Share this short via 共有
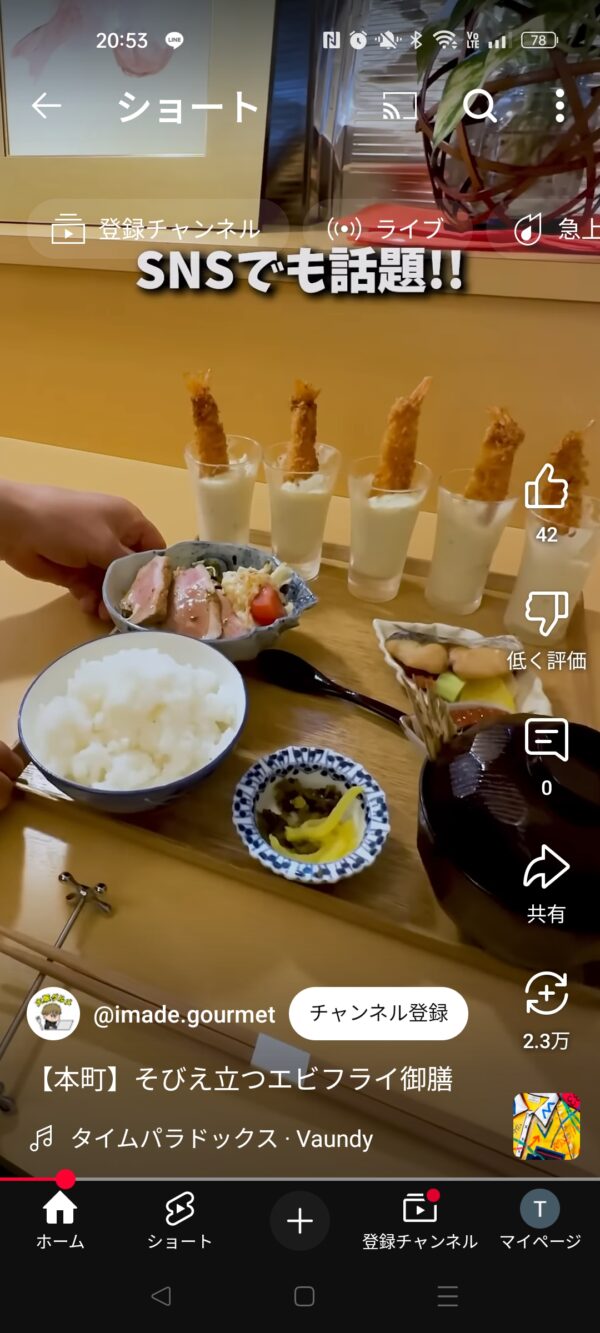This screenshot has height=1333, width=600. [x=546, y=869]
